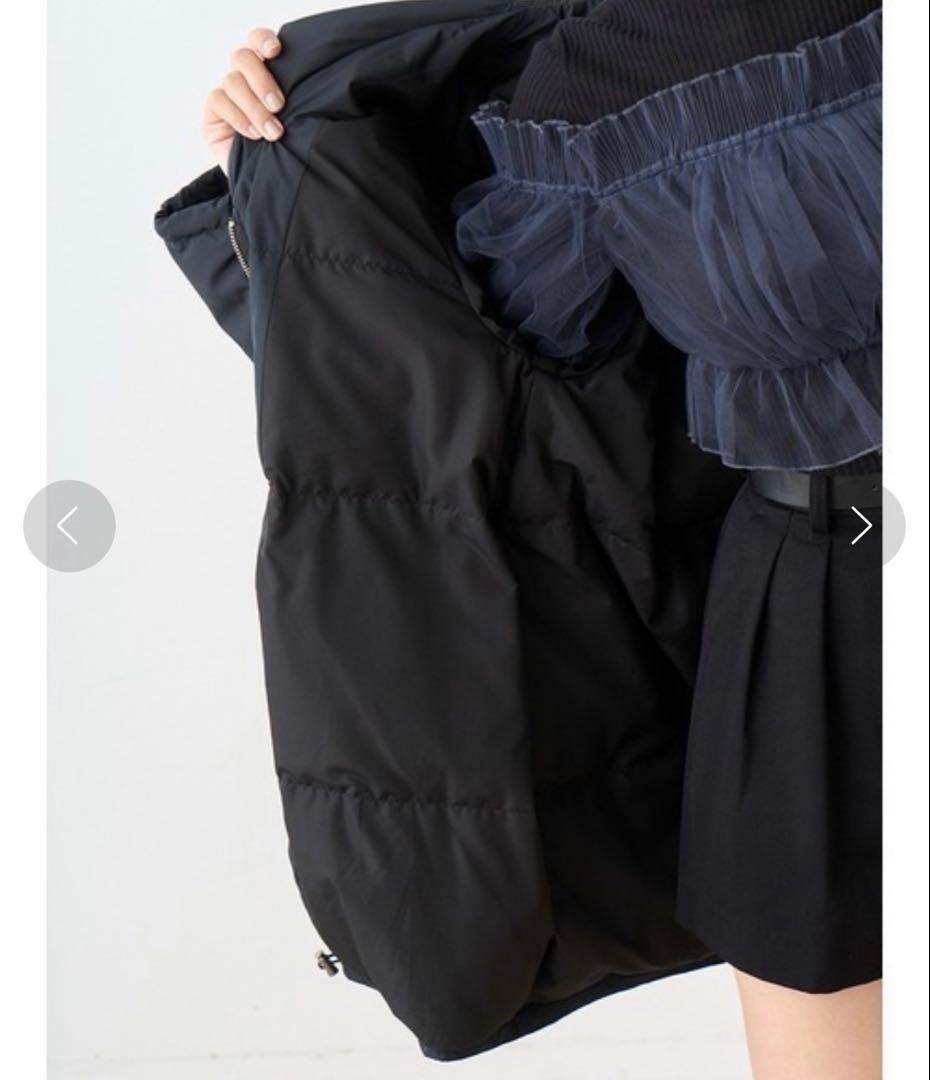Click the circular gray button holding the left arrow
Screen dimensions: 930x1080
click(x=69, y=526)
